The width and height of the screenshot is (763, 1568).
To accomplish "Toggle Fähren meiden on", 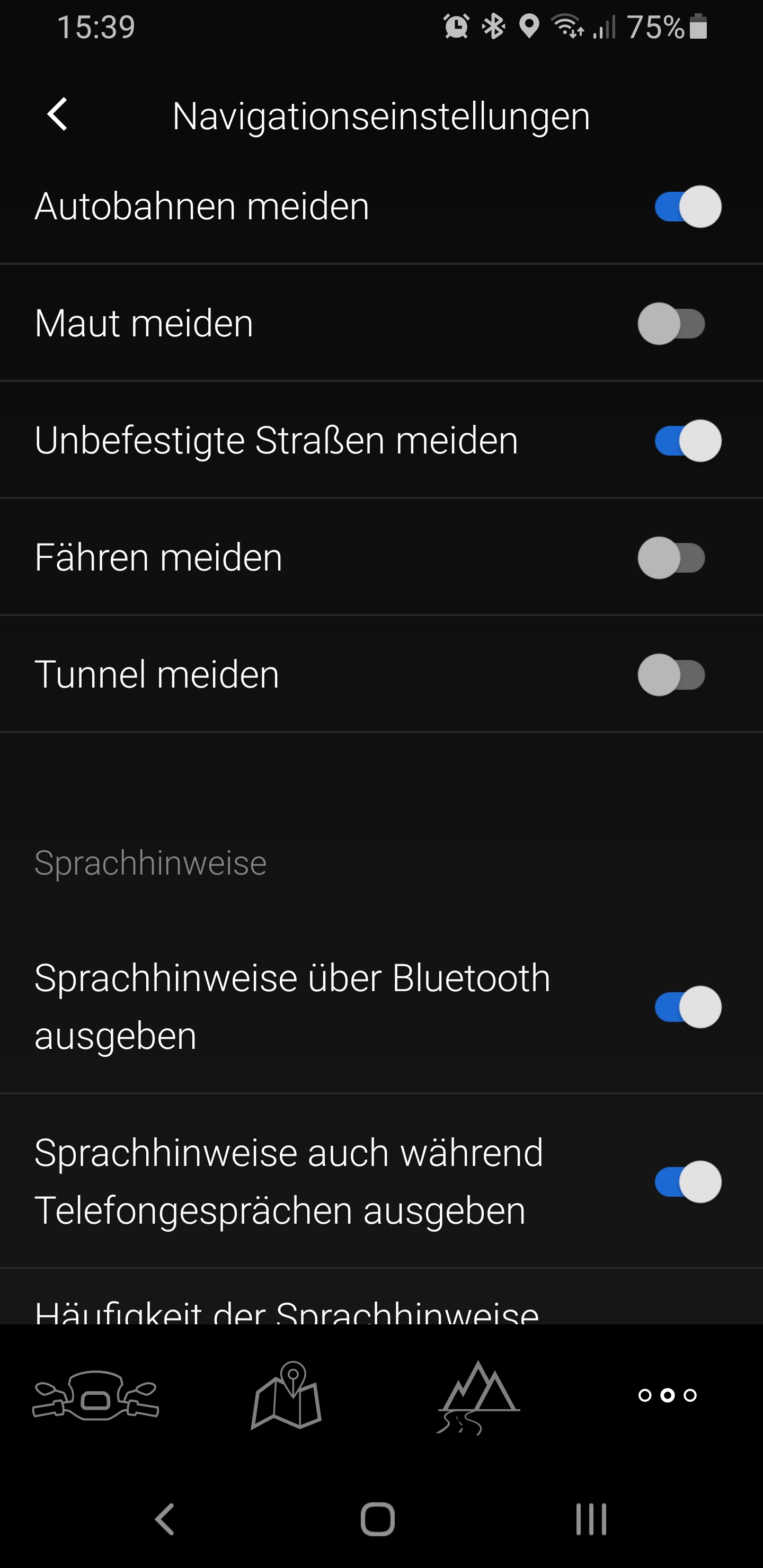I will [x=670, y=558].
